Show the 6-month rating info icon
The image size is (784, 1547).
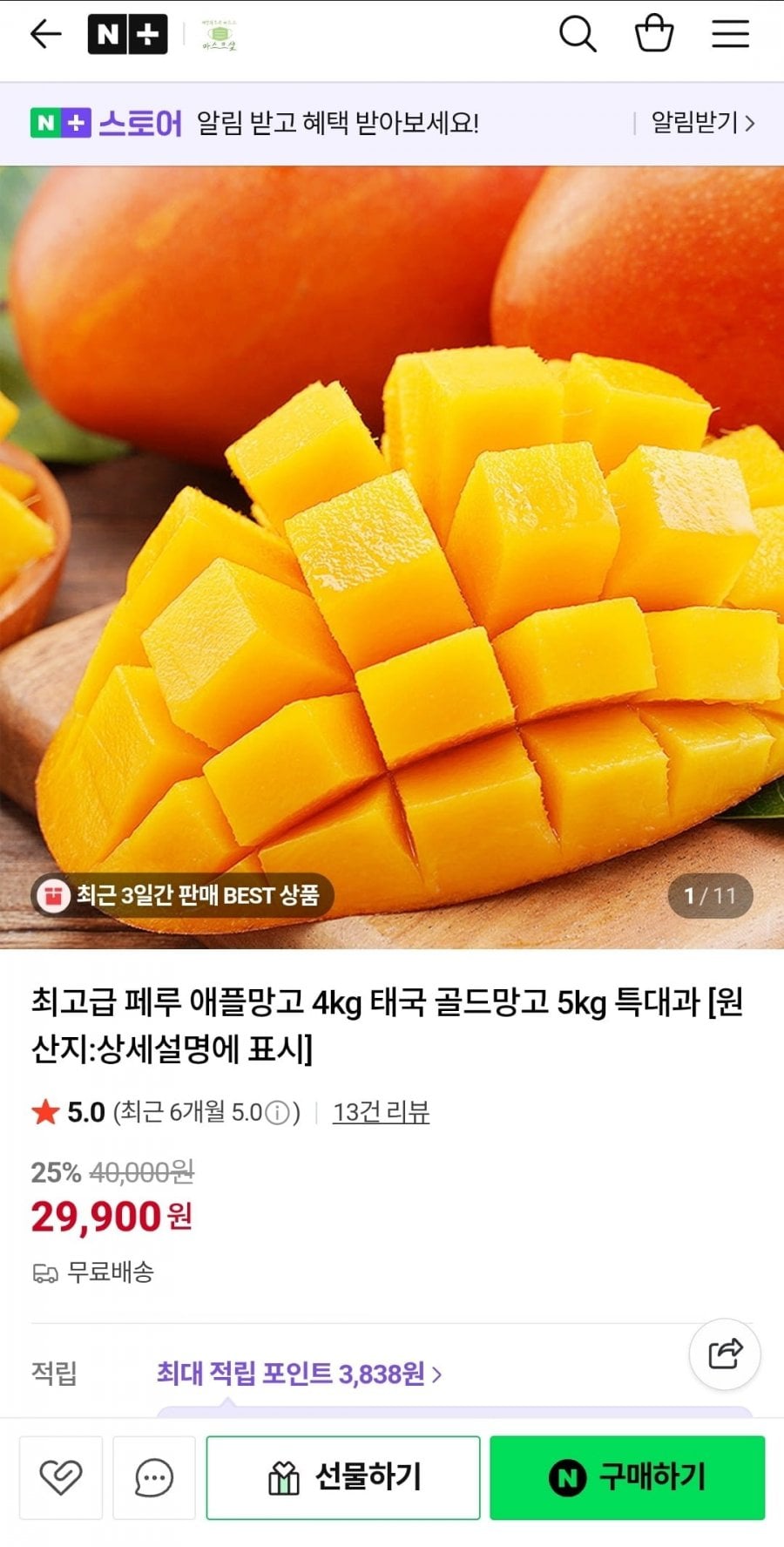pyautogui.click(x=277, y=1113)
